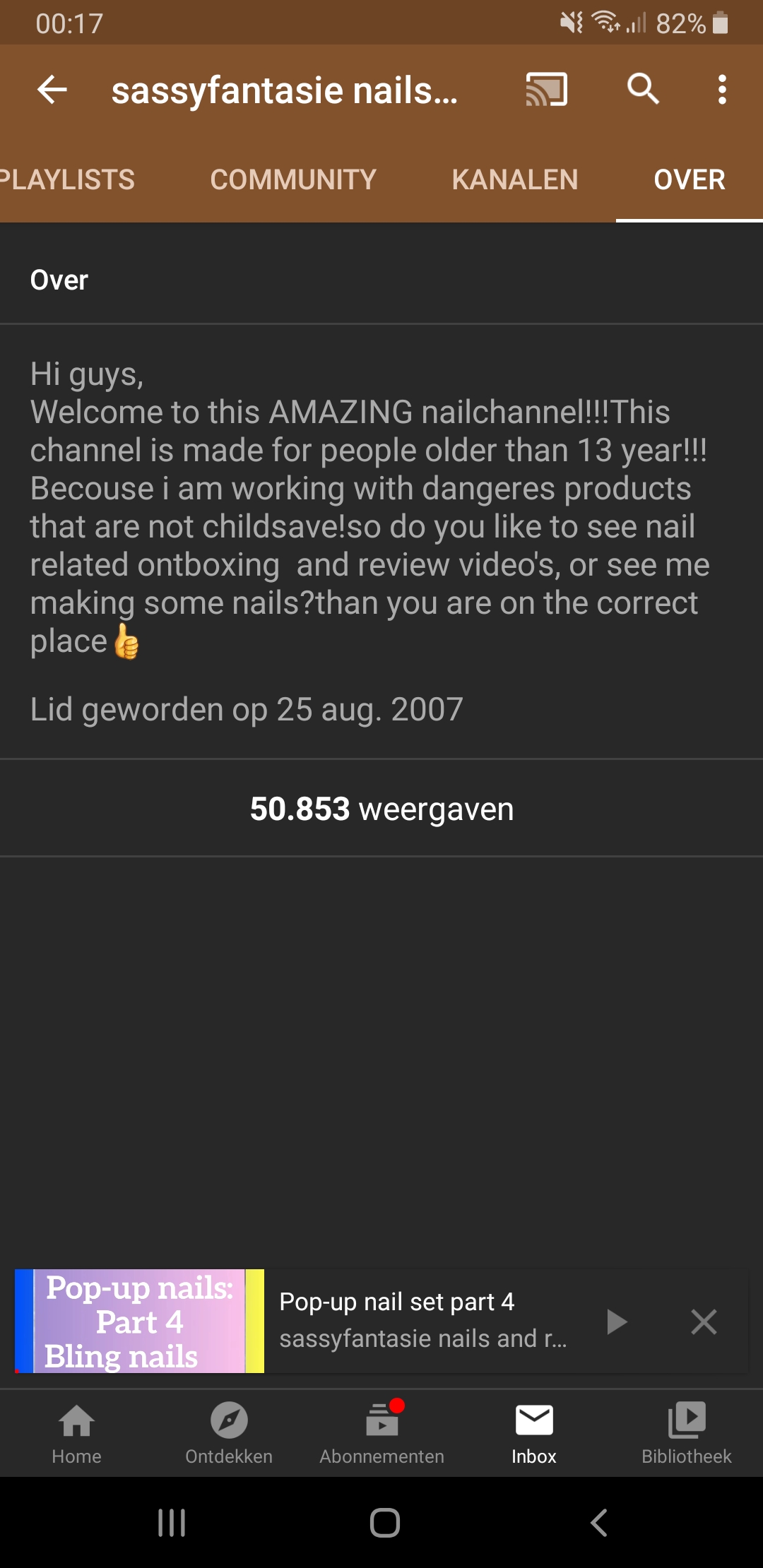Viewport: 763px width, 1568px height.
Task: Search within this channel
Action: coord(643,90)
